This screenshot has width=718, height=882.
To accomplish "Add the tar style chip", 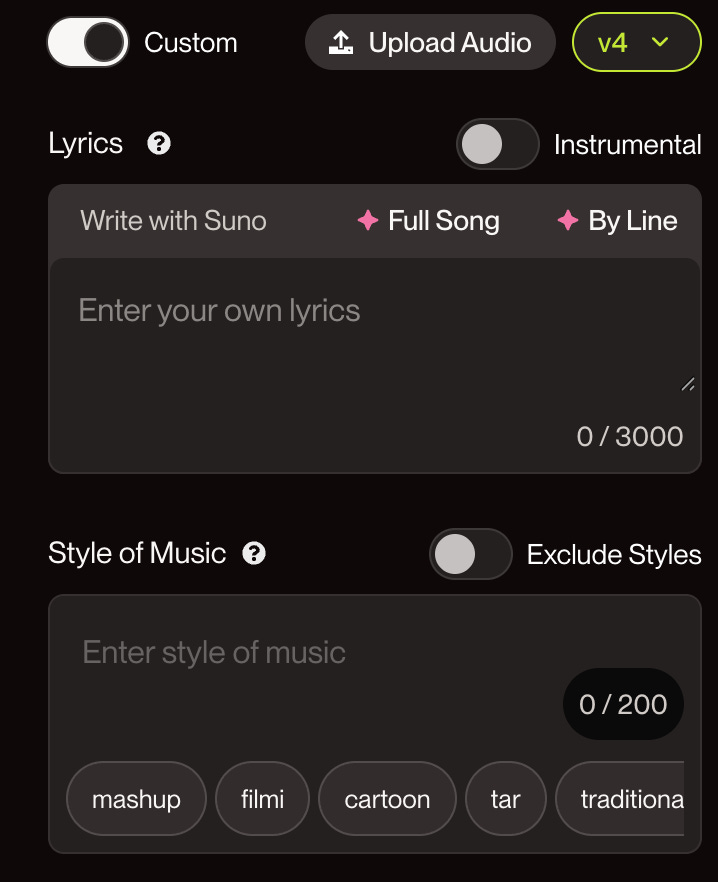I will pyautogui.click(x=506, y=799).
